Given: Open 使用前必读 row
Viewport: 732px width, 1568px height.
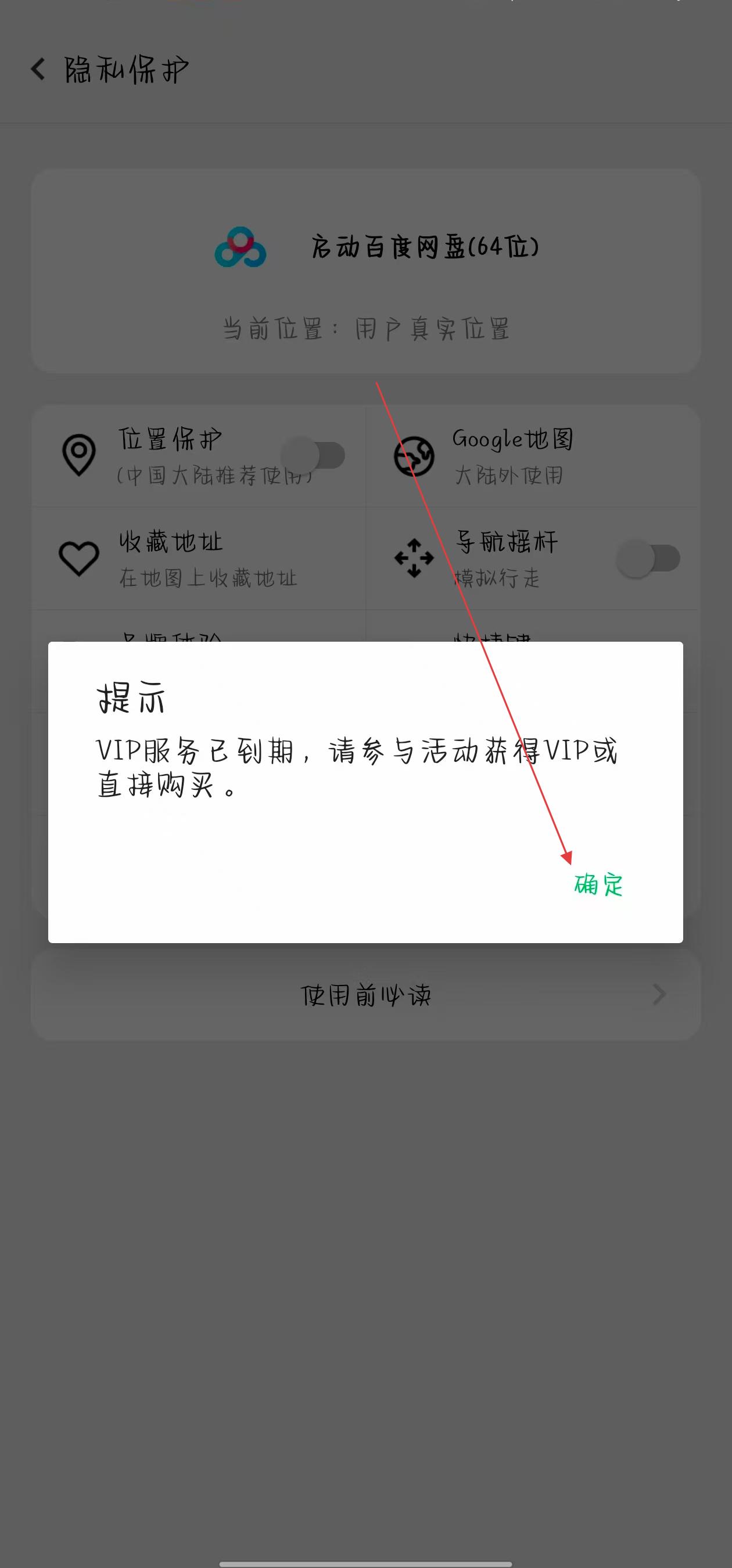Looking at the screenshot, I should pos(365,995).
